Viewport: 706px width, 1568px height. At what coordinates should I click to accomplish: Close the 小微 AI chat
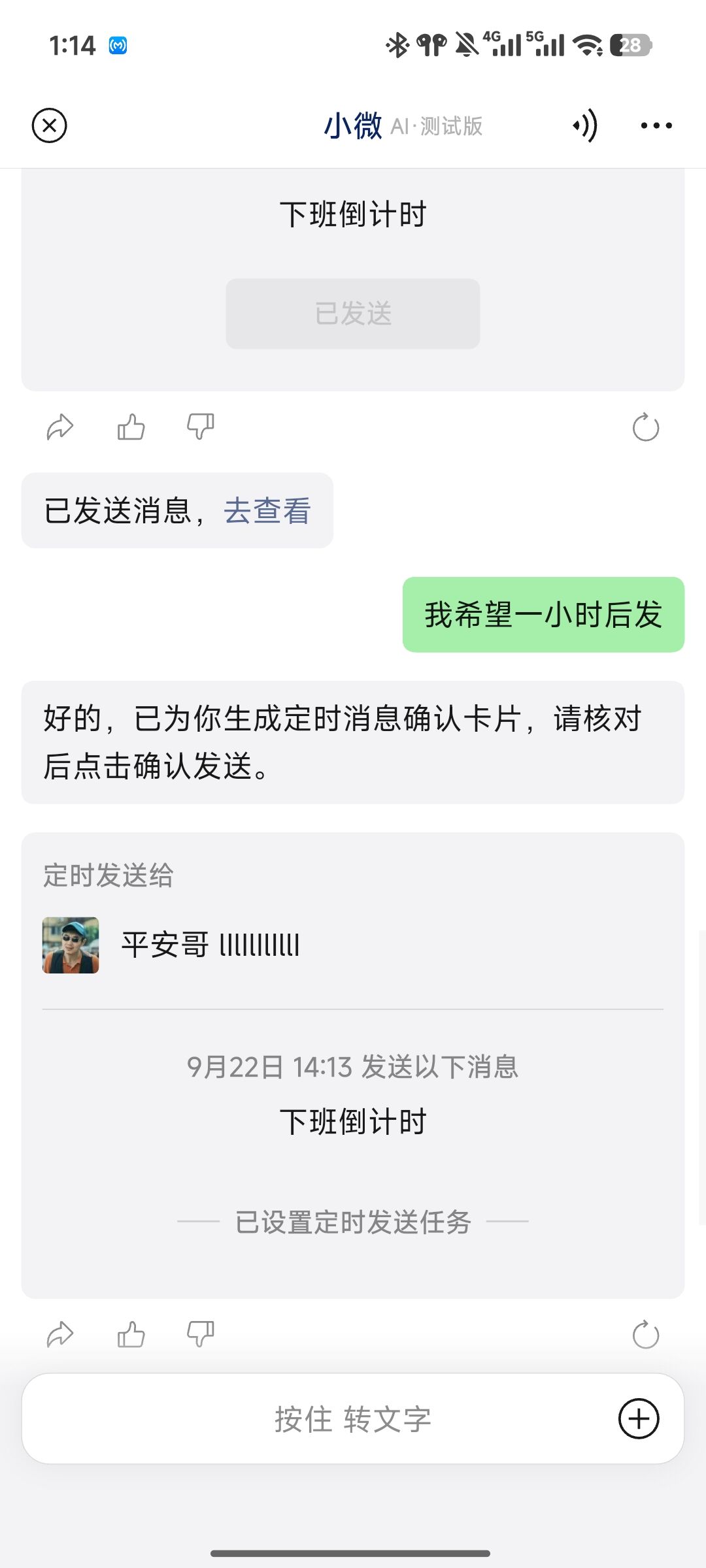(x=50, y=125)
